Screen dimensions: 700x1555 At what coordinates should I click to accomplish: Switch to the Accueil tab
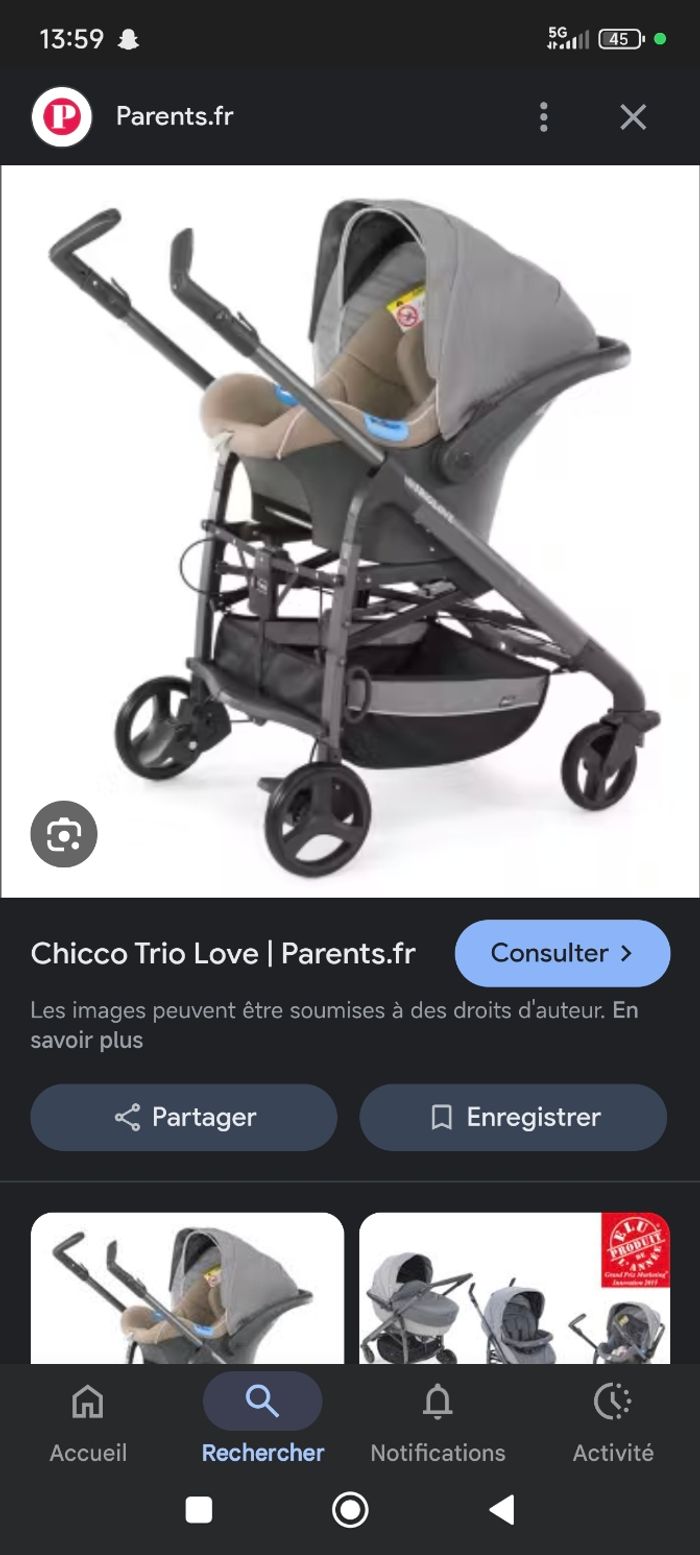tap(88, 1421)
